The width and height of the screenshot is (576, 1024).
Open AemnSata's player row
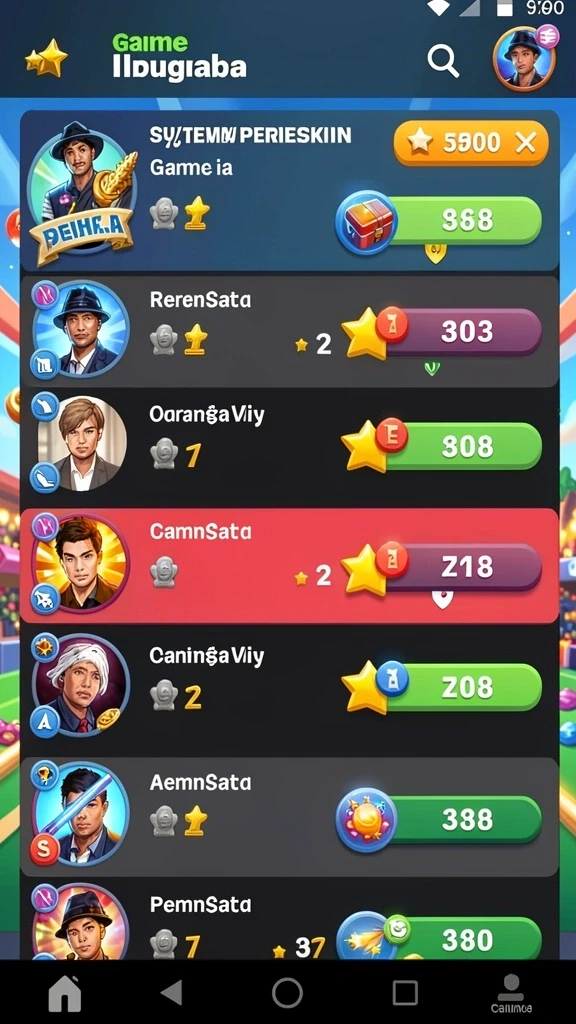[289, 816]
